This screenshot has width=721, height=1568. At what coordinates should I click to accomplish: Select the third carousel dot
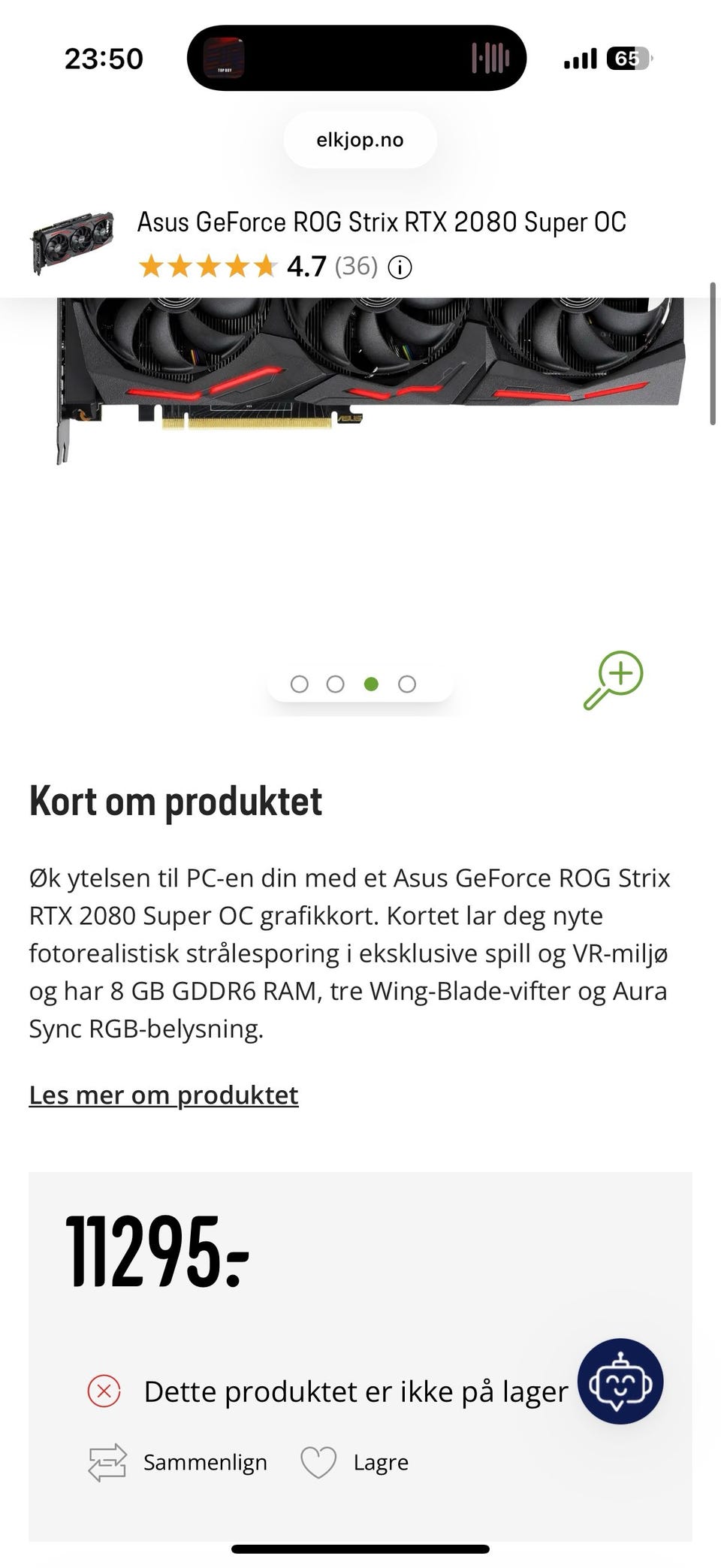(373, 683)
